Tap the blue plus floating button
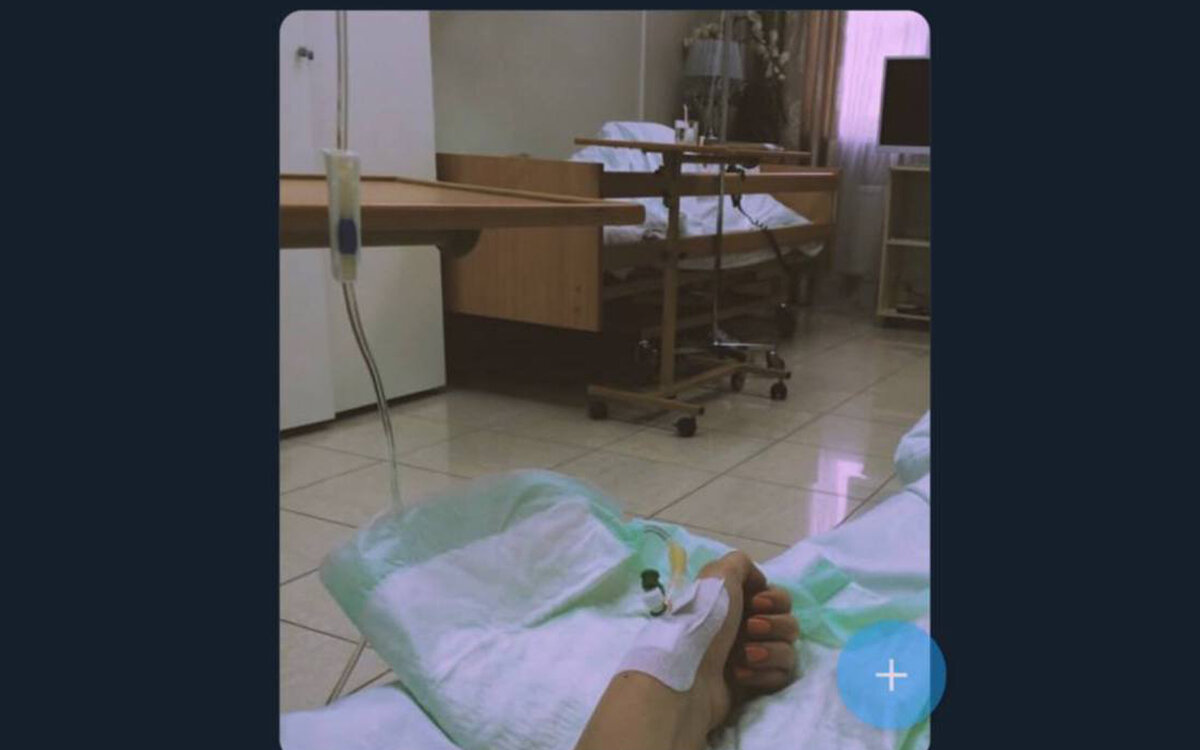Image resolution: width=1200 pixels, height=750 pixels. point(891,675)
